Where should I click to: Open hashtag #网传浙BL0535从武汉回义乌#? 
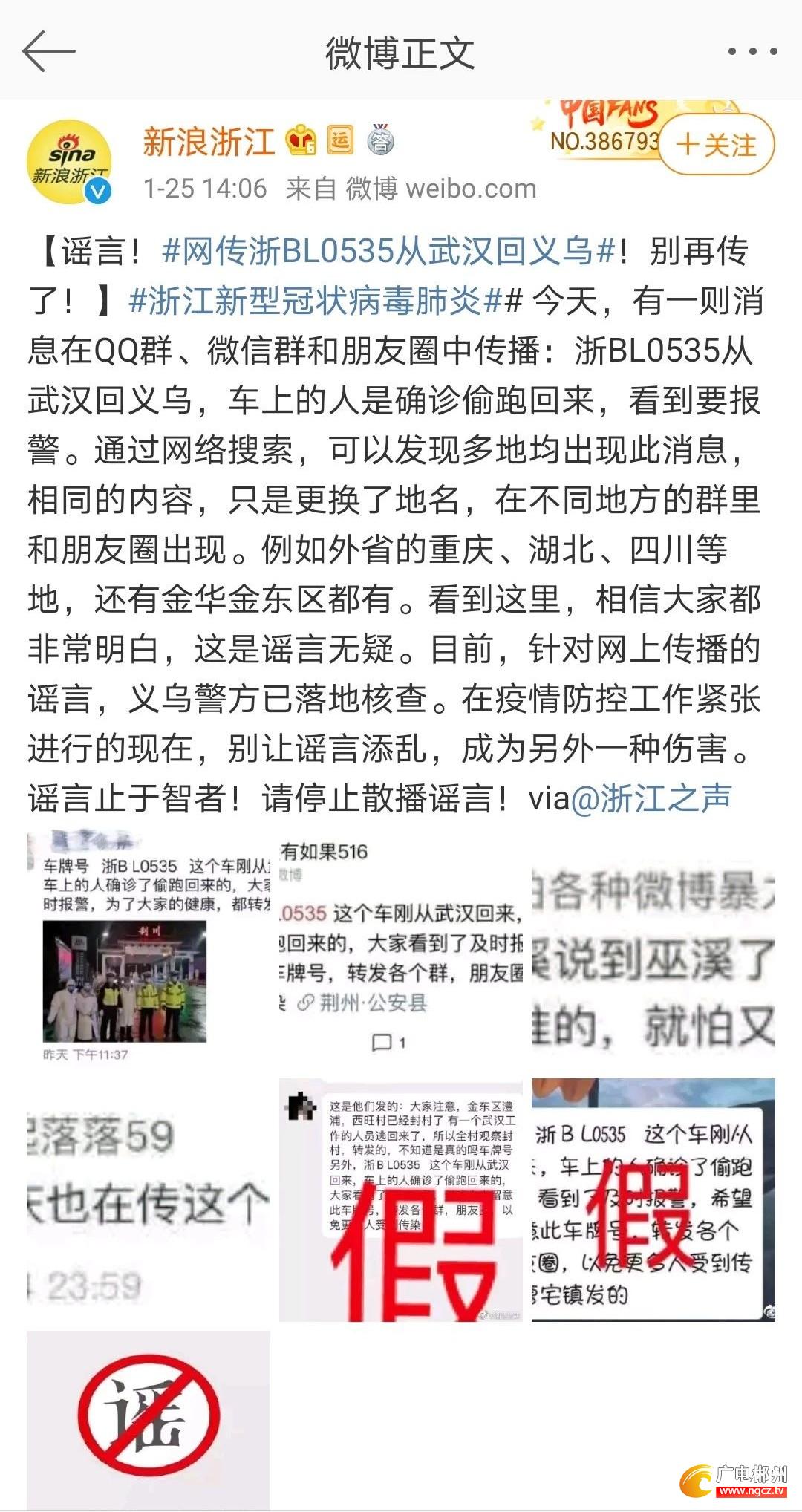[388, 252]
